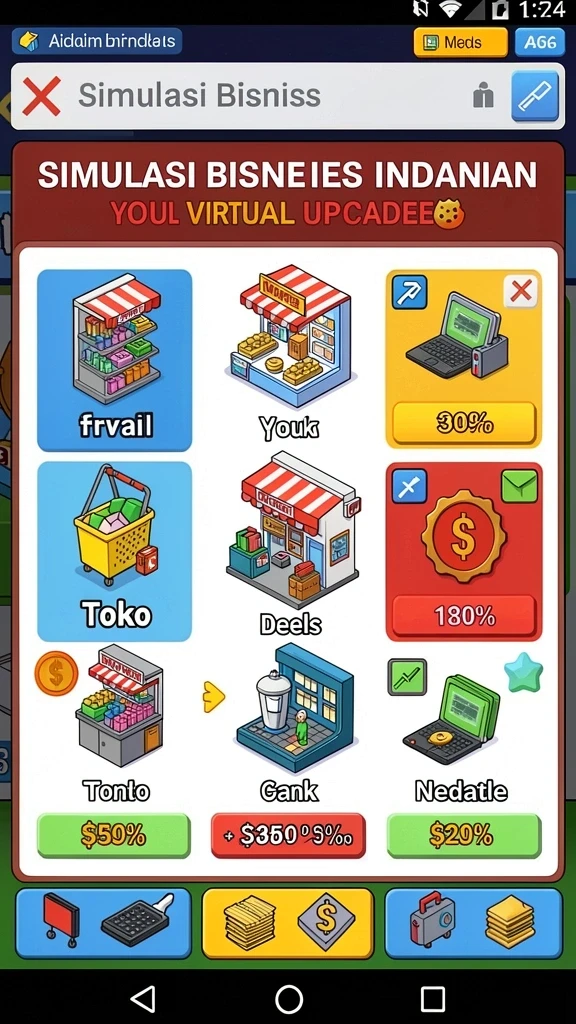576x1024 pixels.
Task: Open the Deels shop tile
Action: [x=291, y=545]
